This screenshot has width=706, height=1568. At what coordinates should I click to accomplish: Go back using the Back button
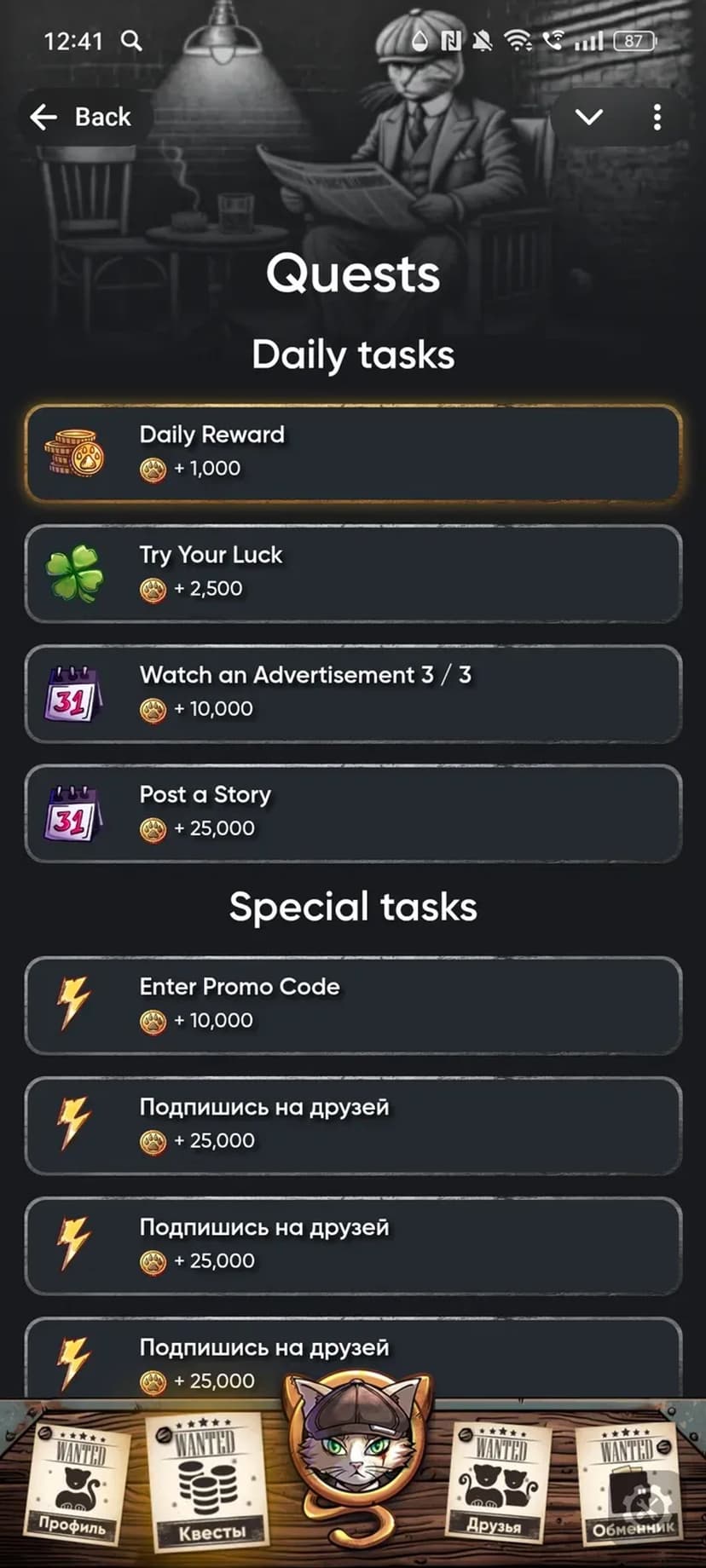click(83, 117)
